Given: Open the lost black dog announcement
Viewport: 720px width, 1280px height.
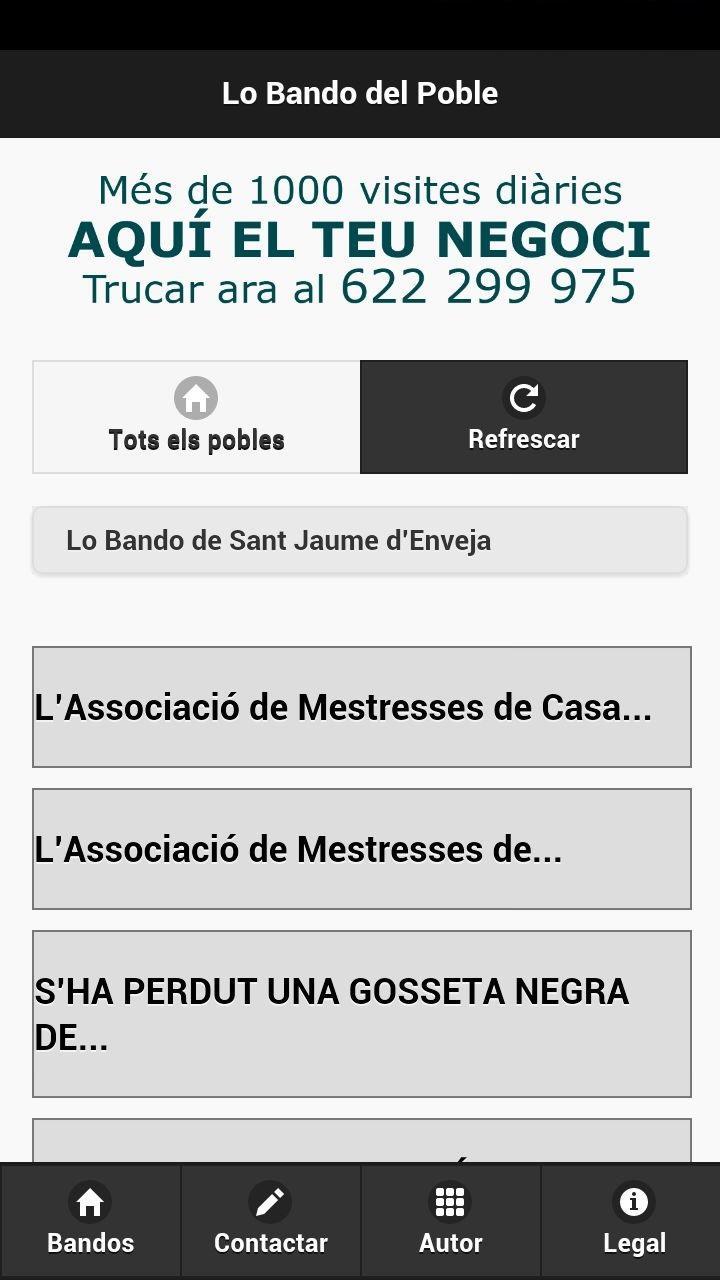Looking at the screenshot, I should [360, 1012].
